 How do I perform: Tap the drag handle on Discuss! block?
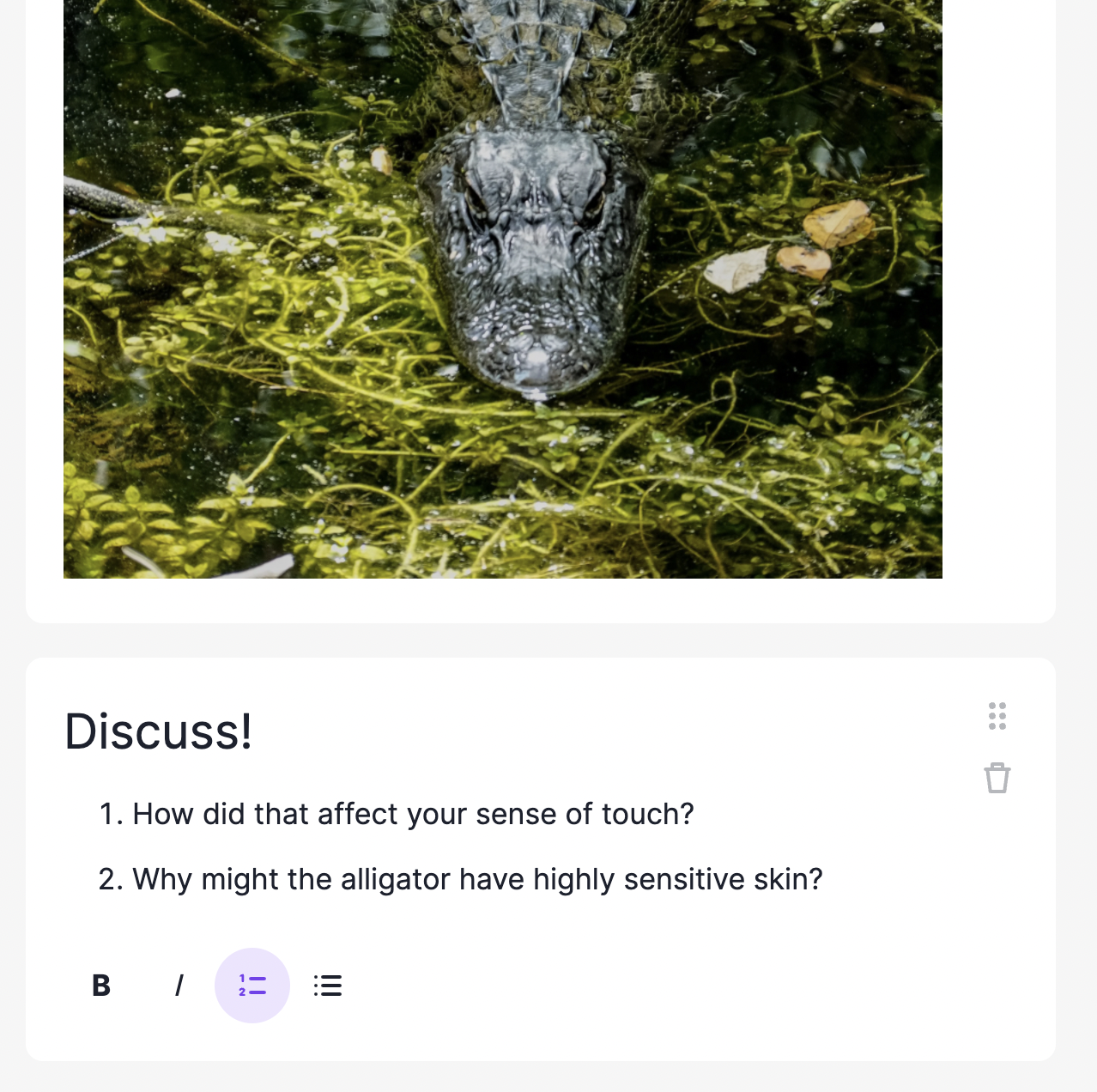[x=997, y=716]
